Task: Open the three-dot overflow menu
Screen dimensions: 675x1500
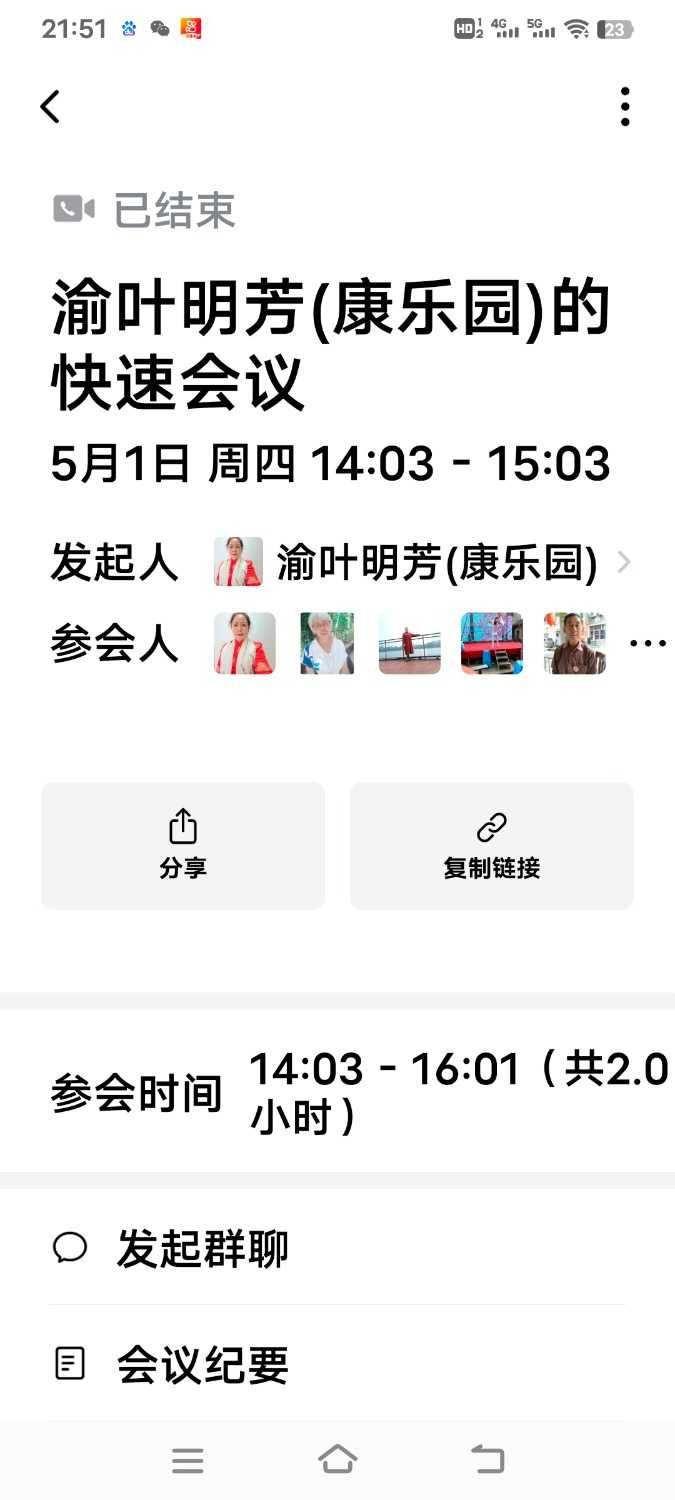Action: 625,107
